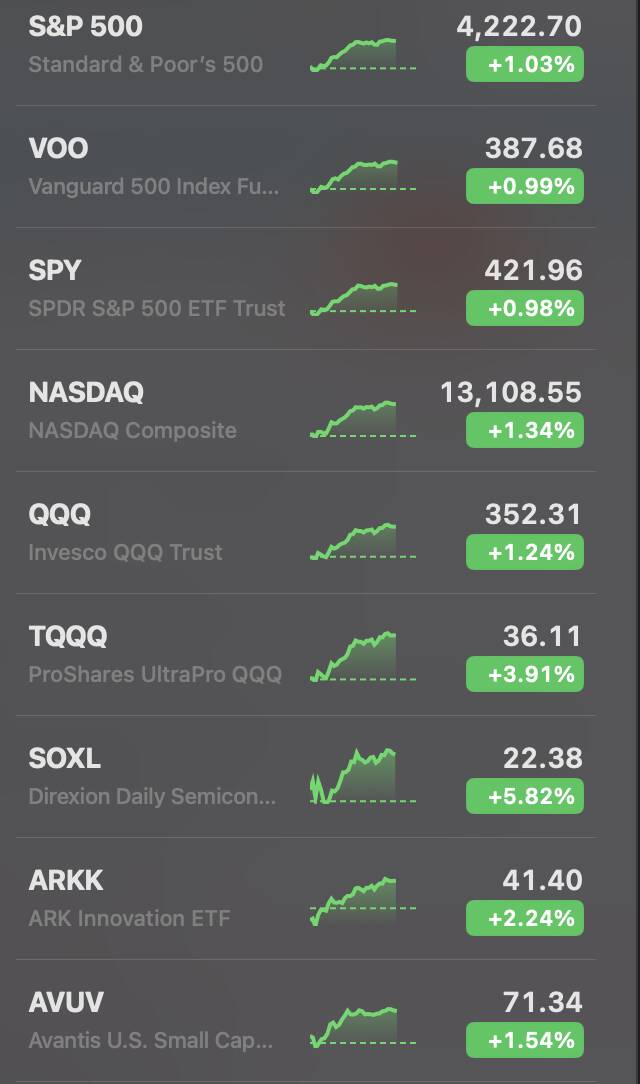The image size is (640, 1084).
Task: Open the AVUV Avantis Small Cap row
Action: point(305,1021)
